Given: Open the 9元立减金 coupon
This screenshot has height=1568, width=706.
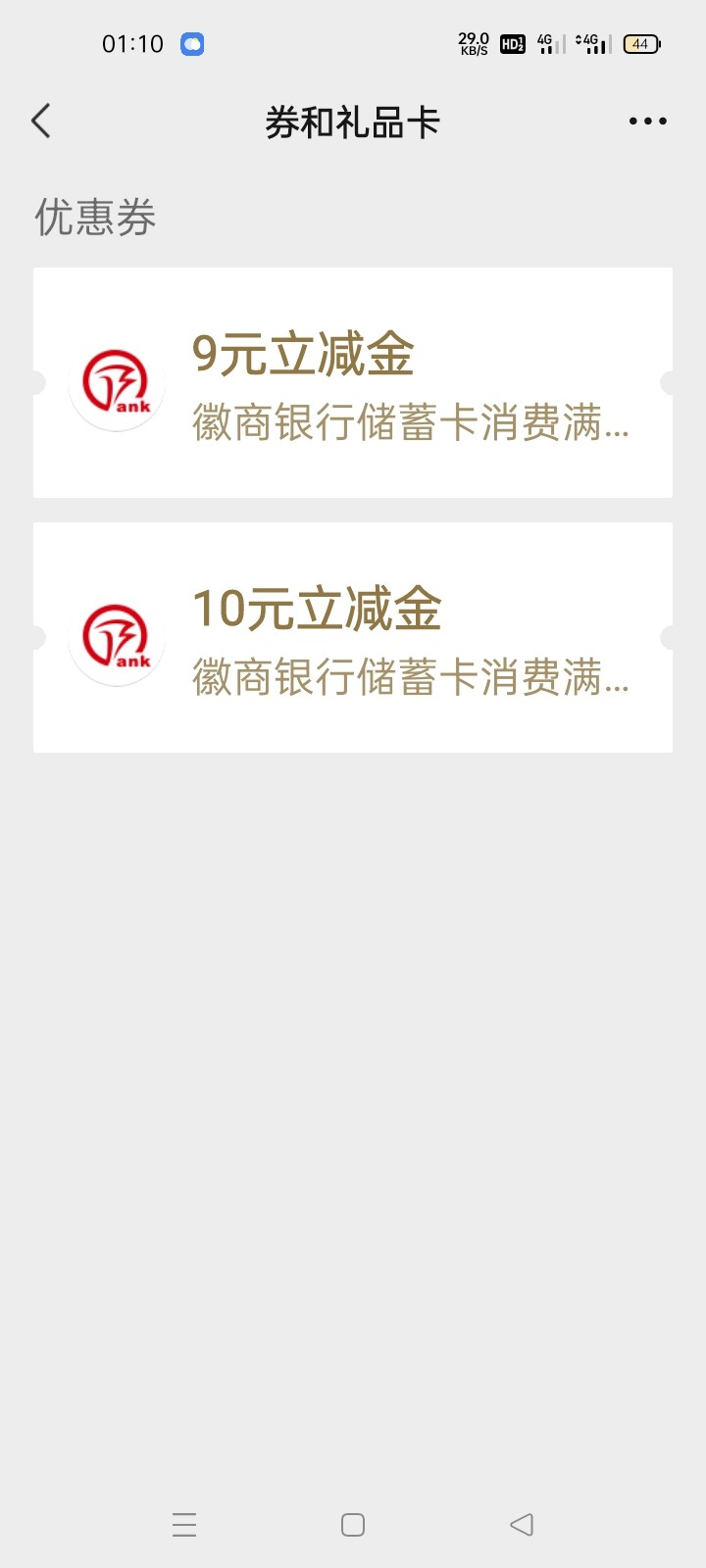Looking at the screenshot, I should coord(353,383).
